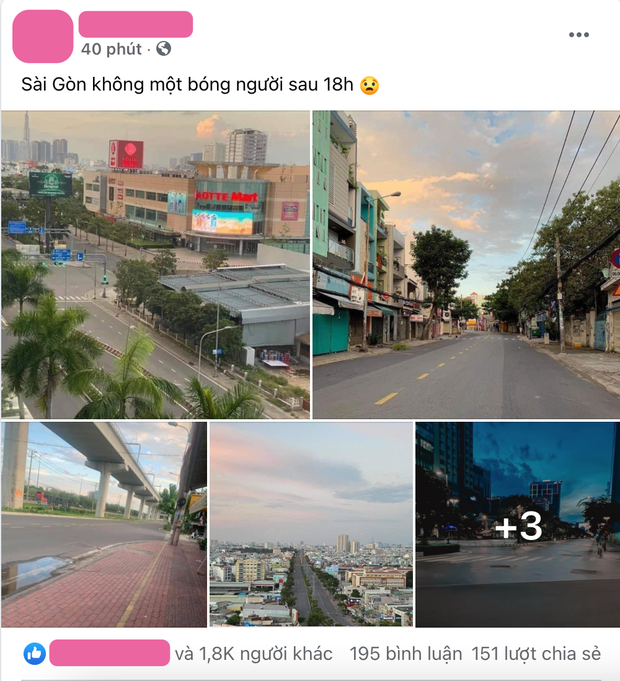Open the post's three-dot options menu
The image size is (620, 681).
coord(579,35)
